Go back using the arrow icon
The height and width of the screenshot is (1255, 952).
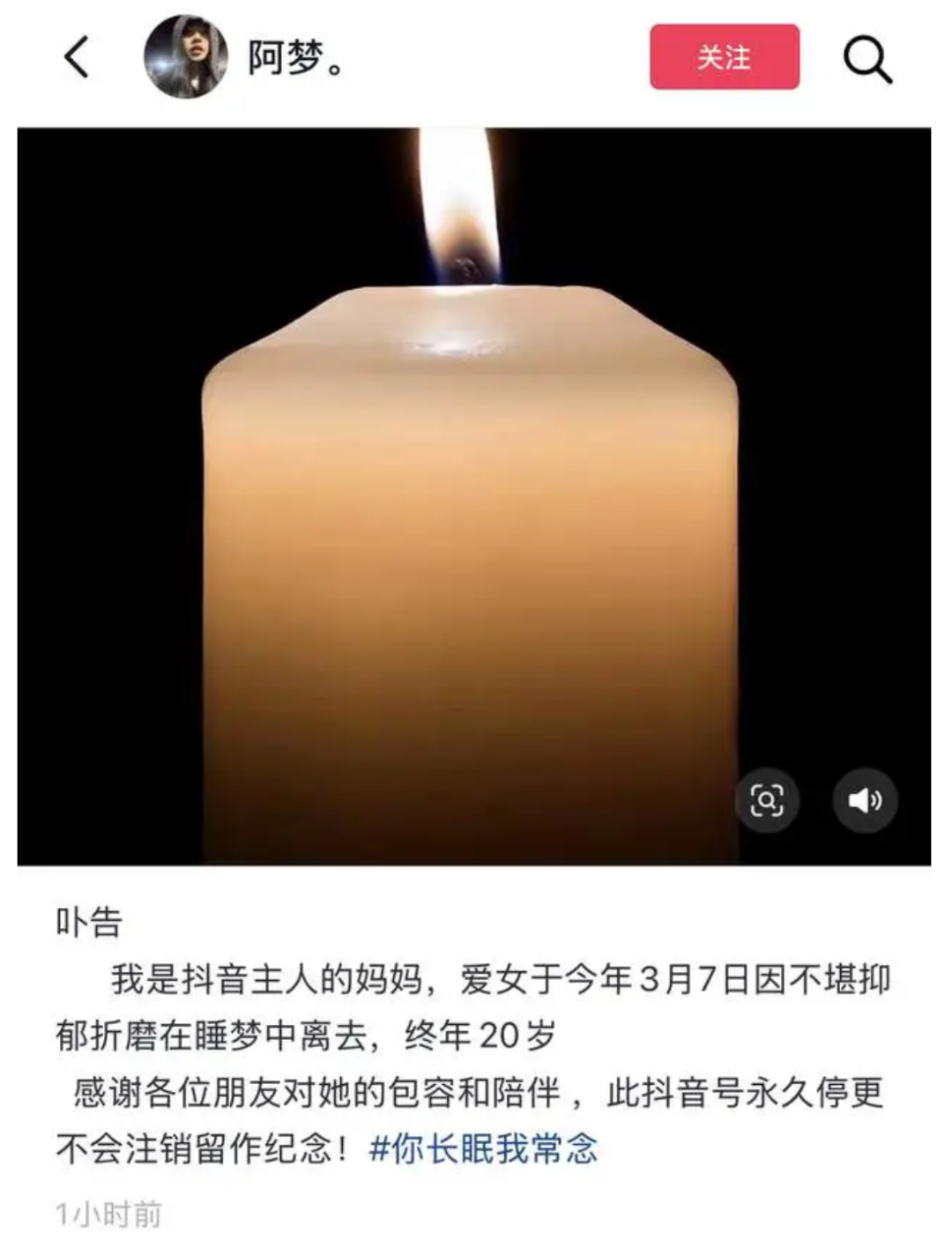78,58
